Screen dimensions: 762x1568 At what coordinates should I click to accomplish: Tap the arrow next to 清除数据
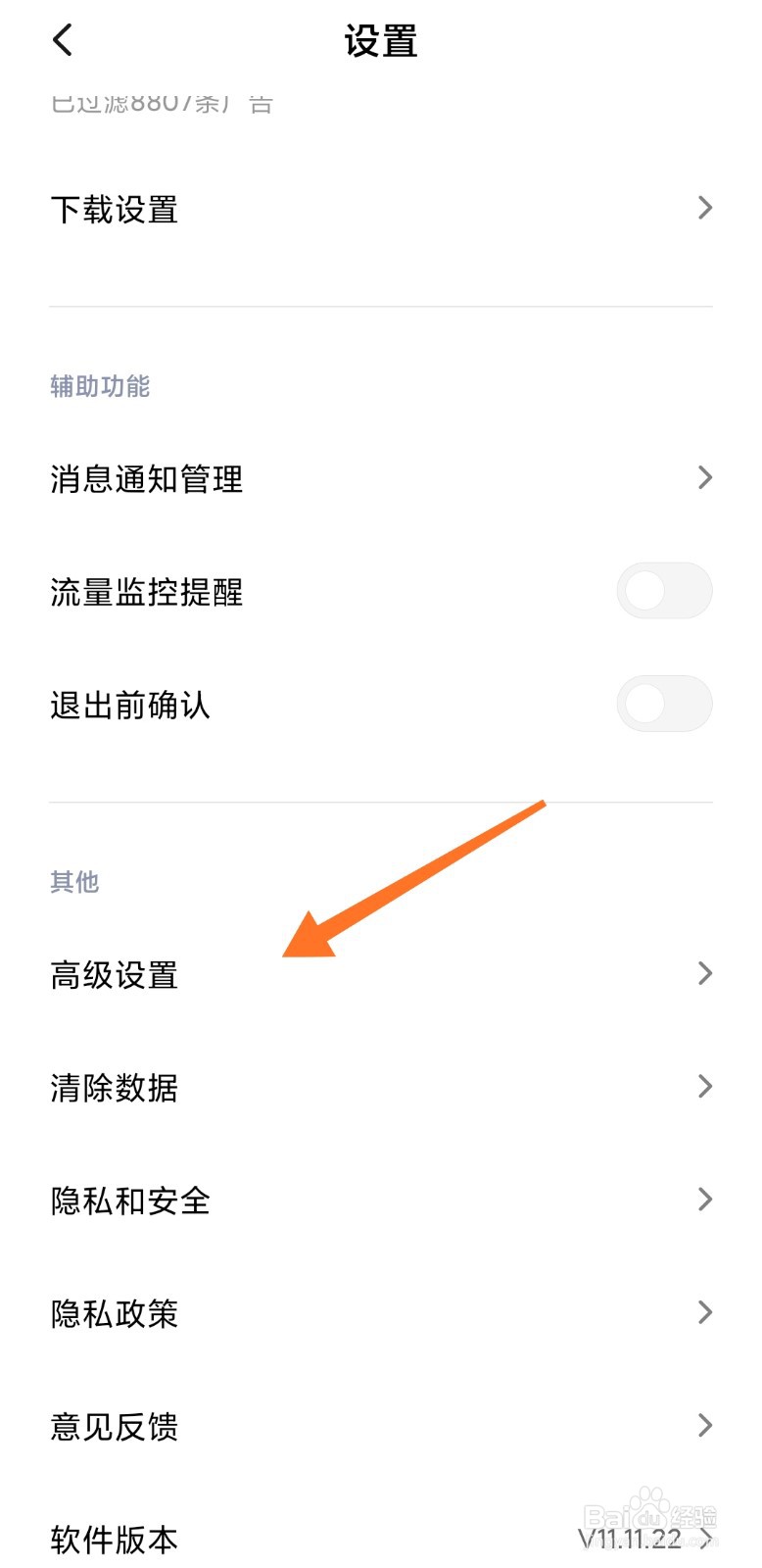[704, 1086]
